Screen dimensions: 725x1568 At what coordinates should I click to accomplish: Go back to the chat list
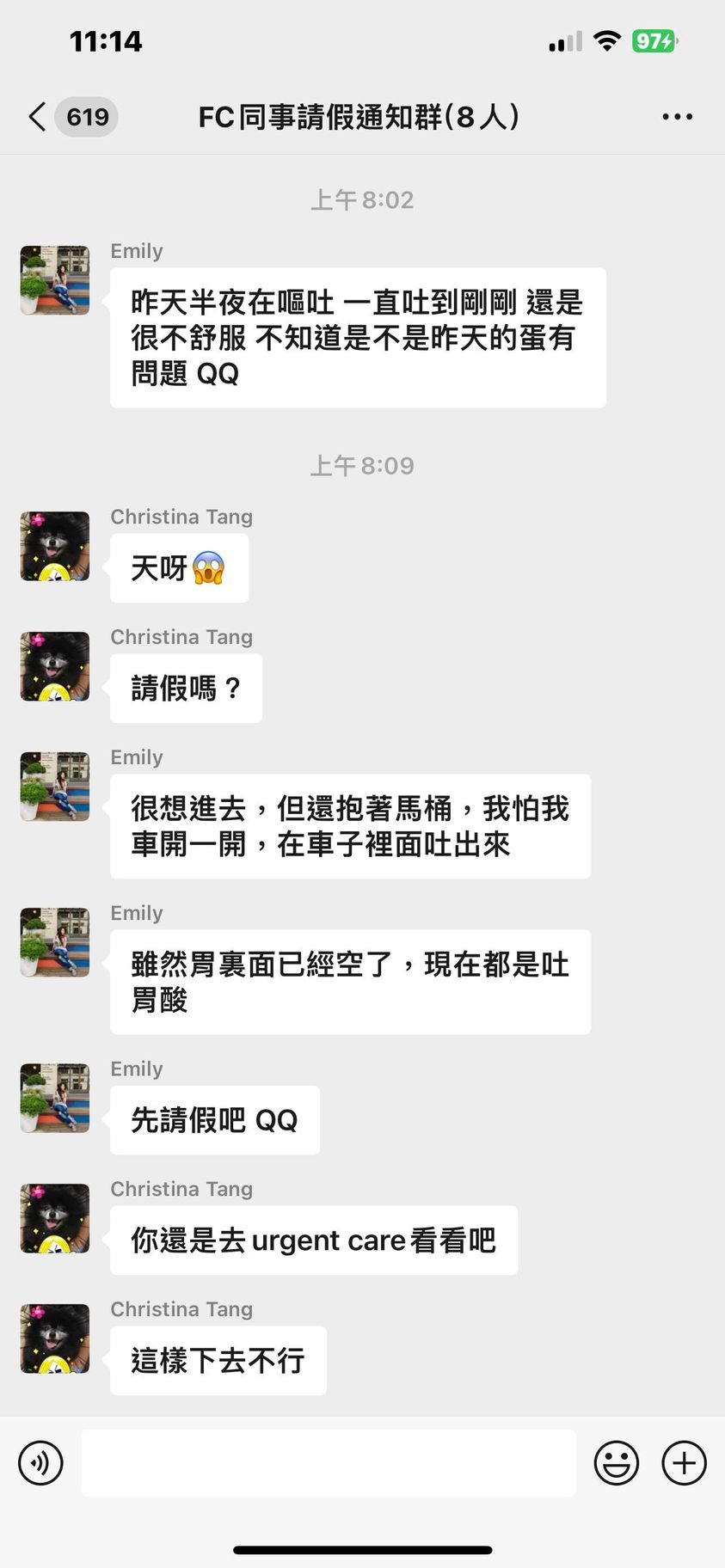point(38,117)
